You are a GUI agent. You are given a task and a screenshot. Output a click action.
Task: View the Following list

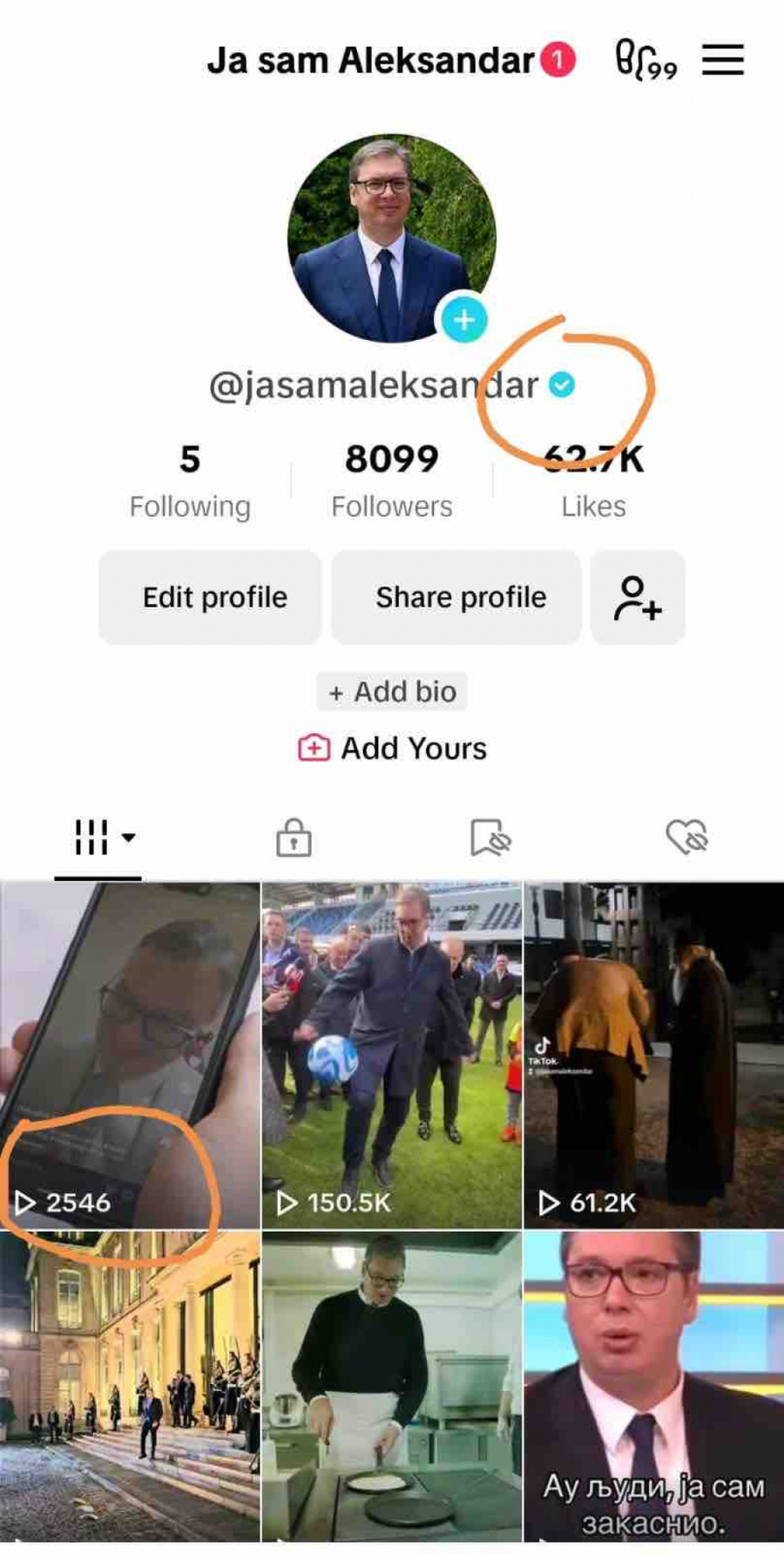point(190,480)
